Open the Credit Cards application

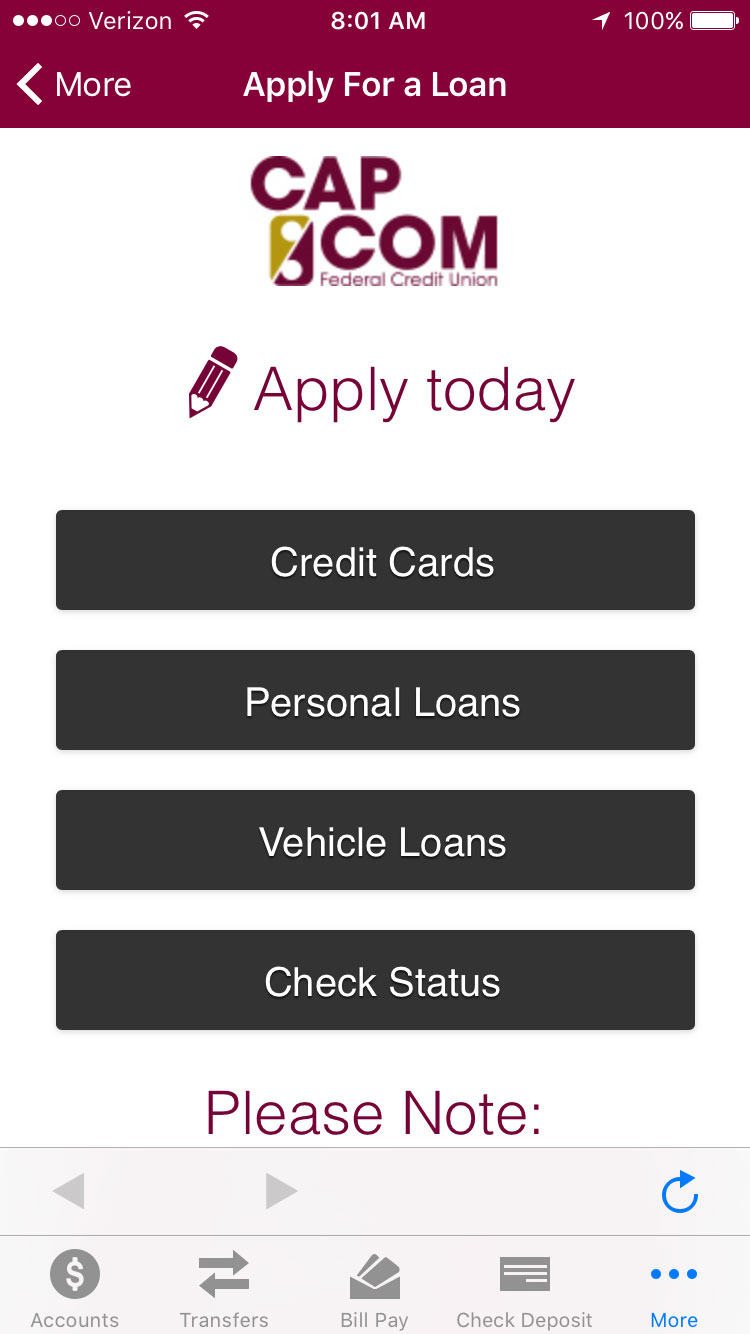tap(375, 560)
